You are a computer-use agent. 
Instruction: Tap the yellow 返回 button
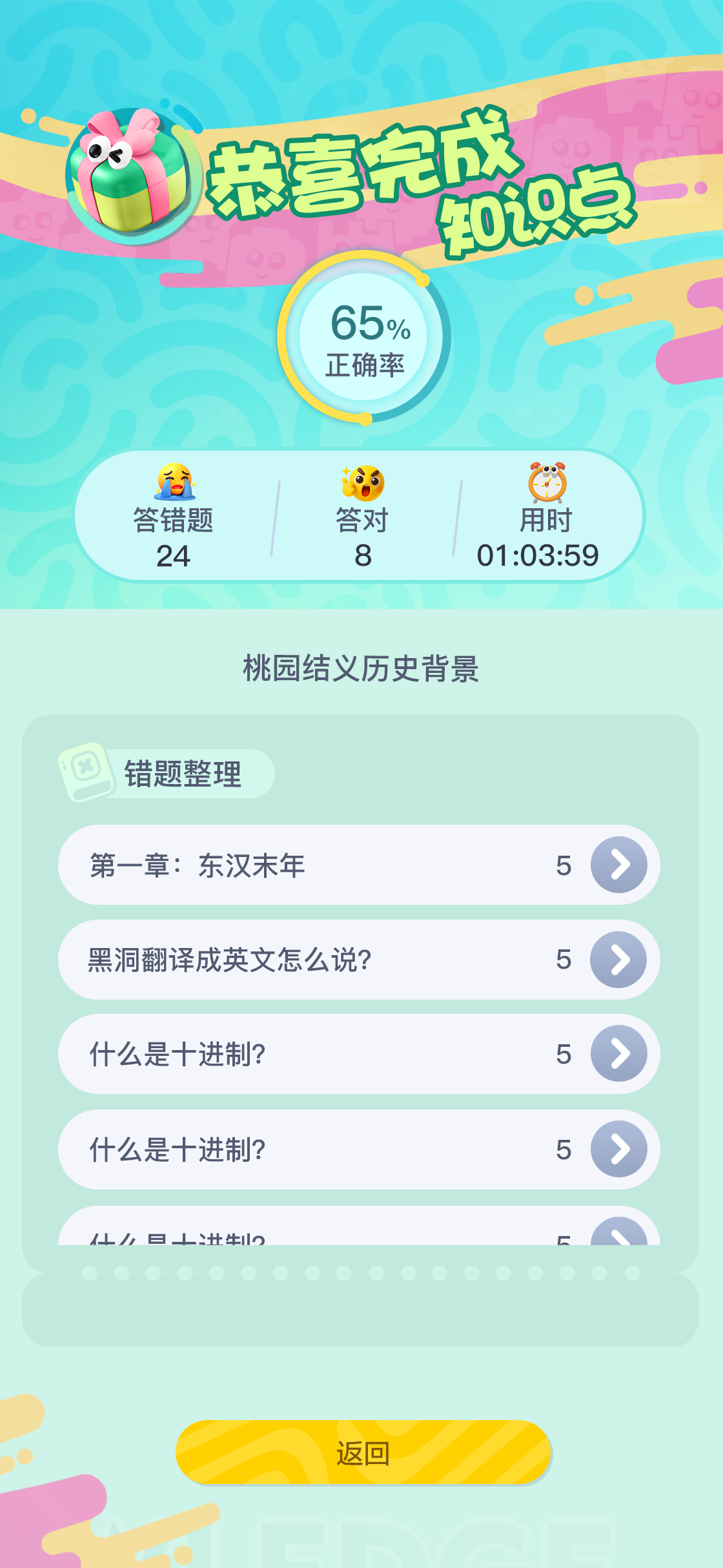(x=363, y=1453)
